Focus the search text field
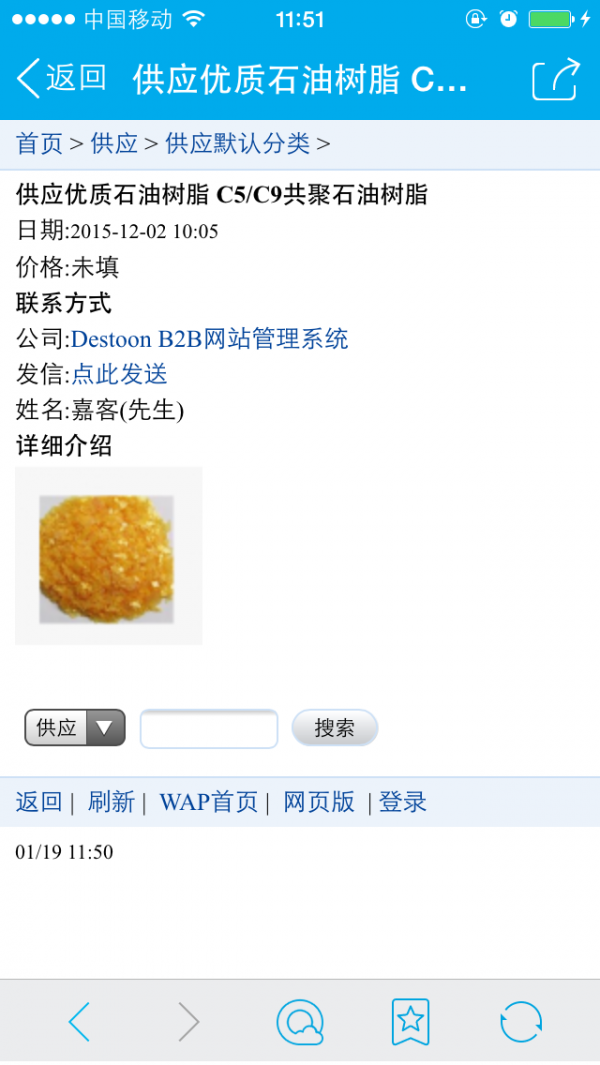 [208, 729]
